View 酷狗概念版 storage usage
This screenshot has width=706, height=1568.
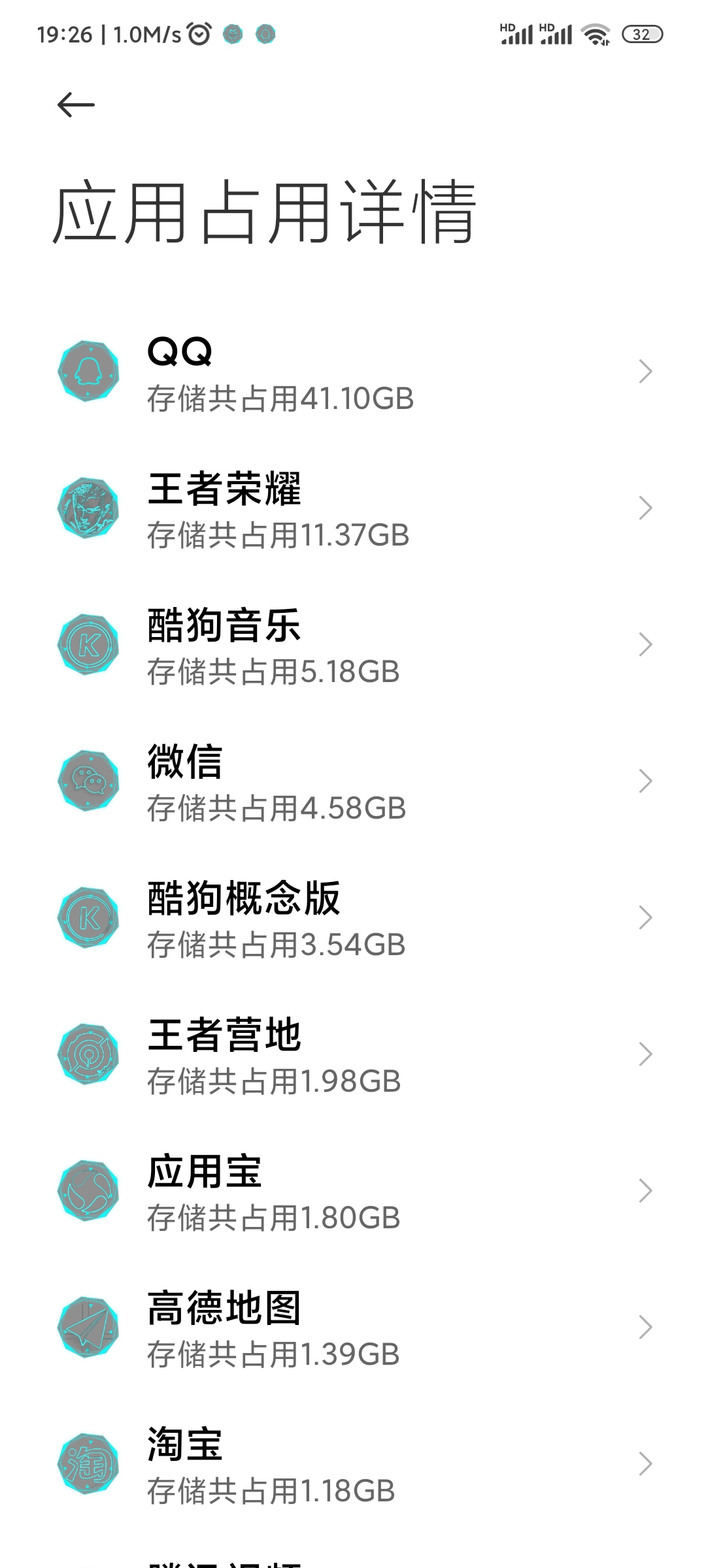353,918
